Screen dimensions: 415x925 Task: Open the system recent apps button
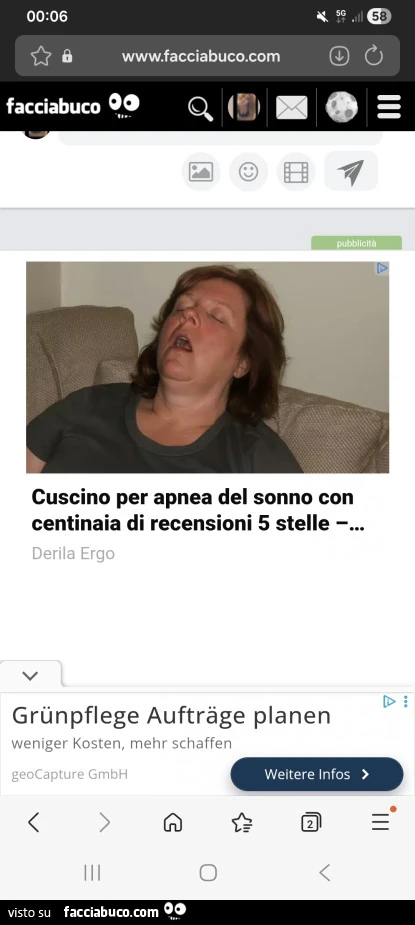92,872
